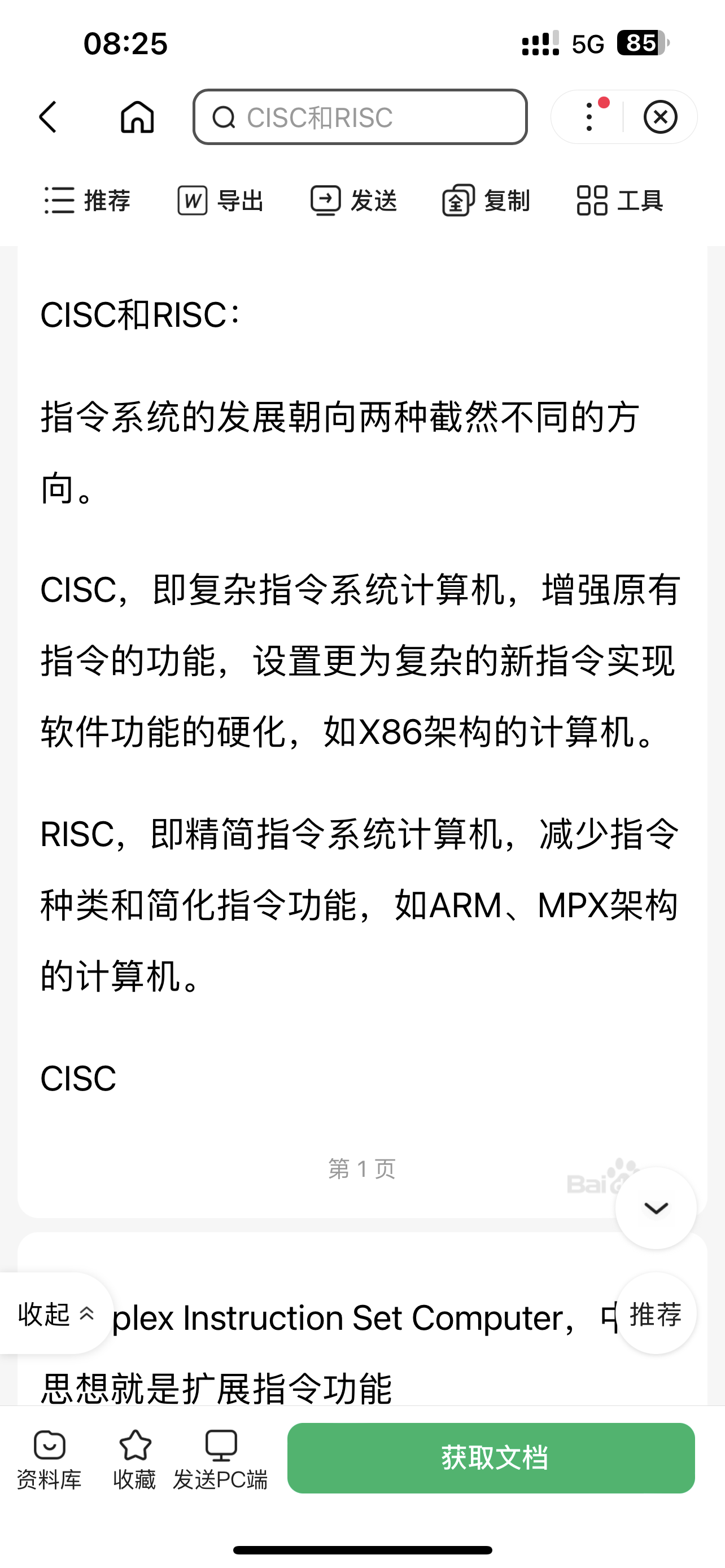Send the document via 发送
Image resolution: width=725 pixels, height=1568 pixels.
[x=353, y=200]
